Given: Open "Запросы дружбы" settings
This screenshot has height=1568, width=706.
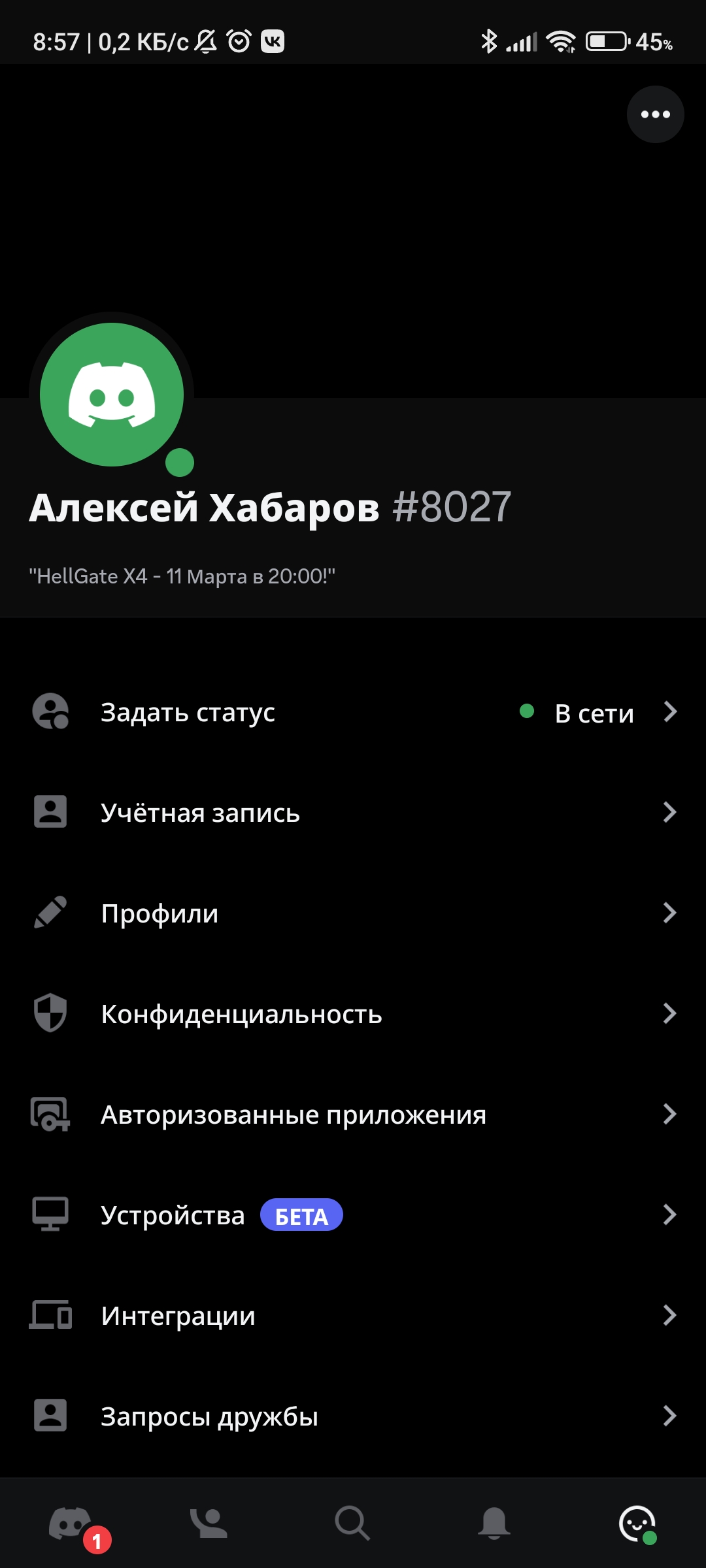Looking at the screenshot, I should tap(353, 1416).
